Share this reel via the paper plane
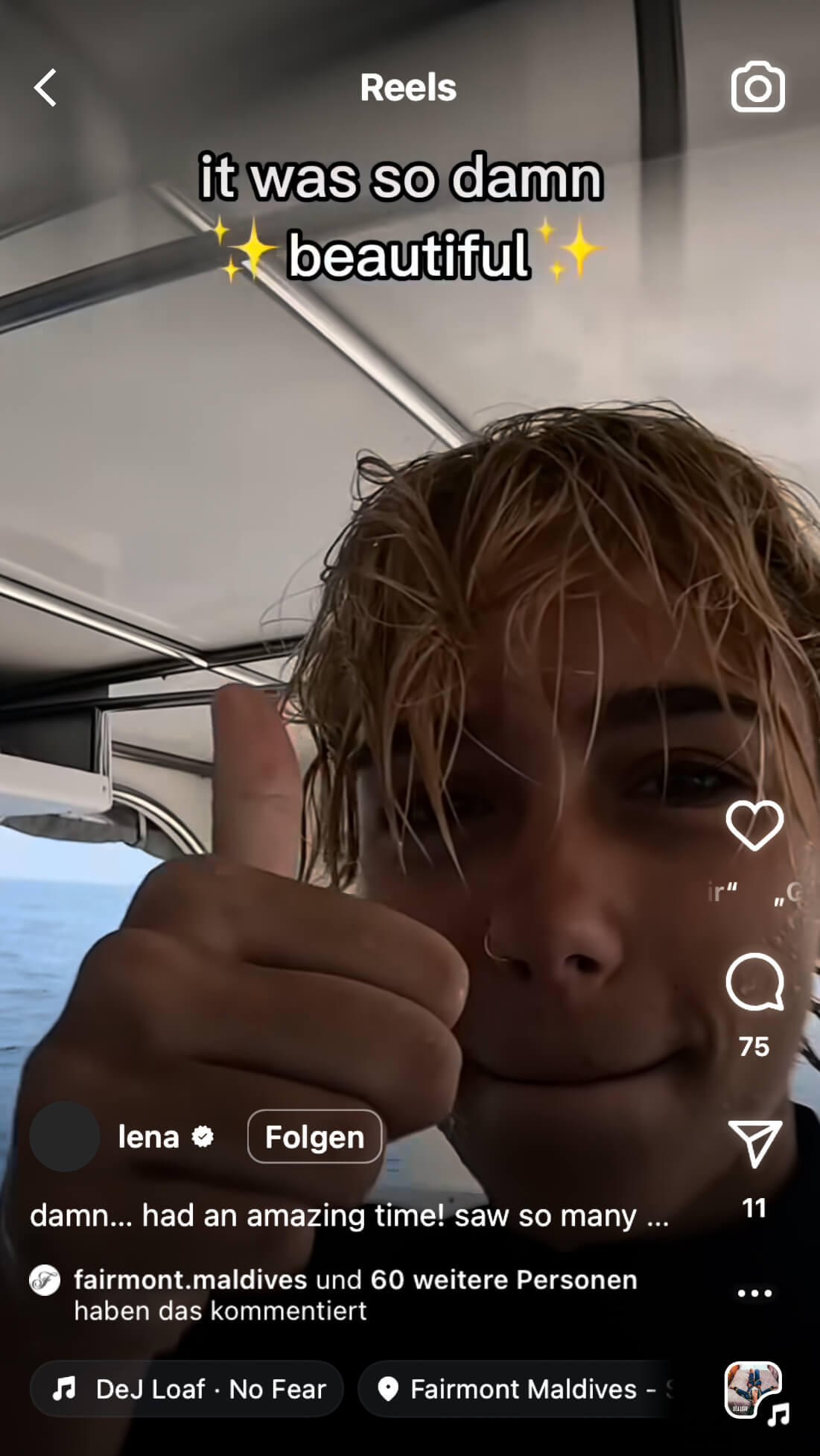Image resolution: width=820 pixels, height=1456 pixels. (755, 1143)
